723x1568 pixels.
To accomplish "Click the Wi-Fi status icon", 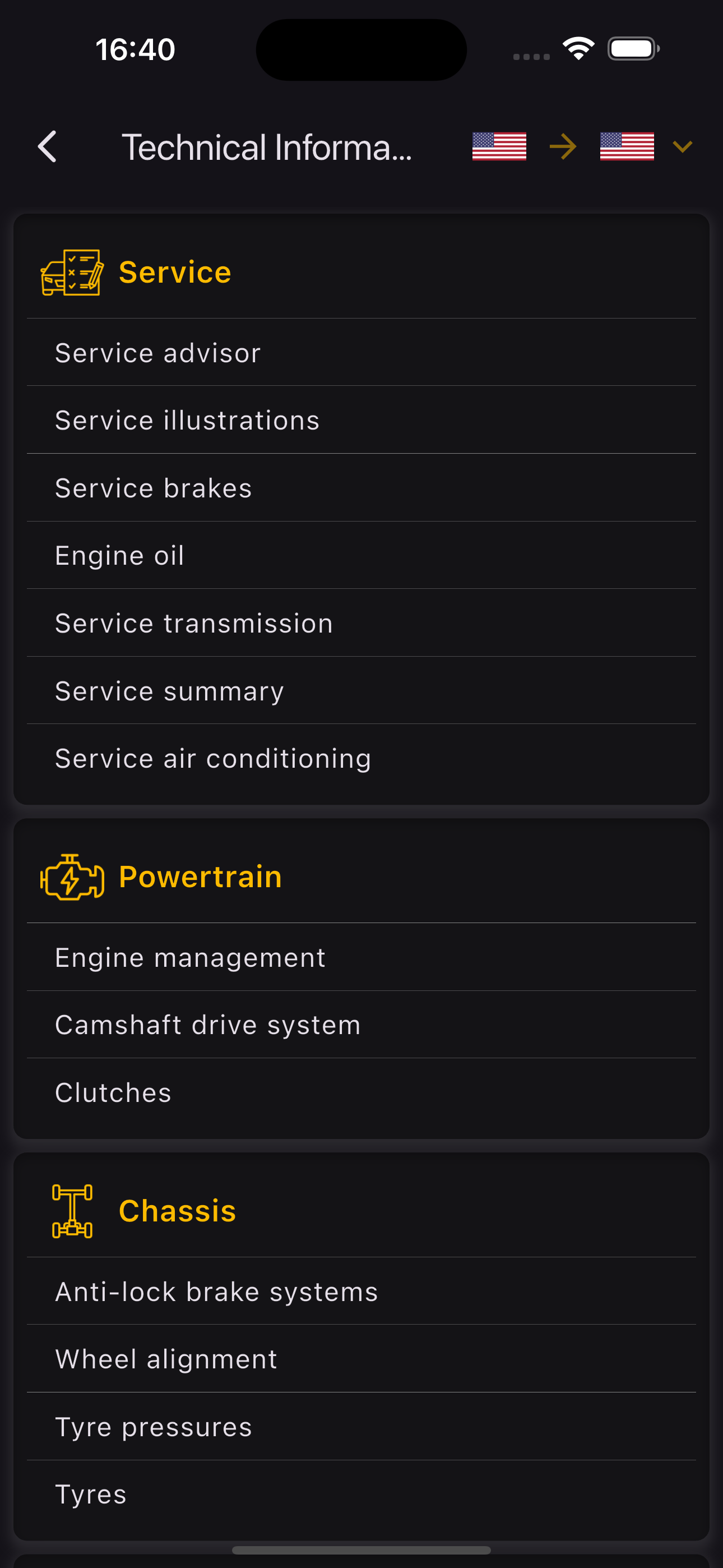I will click(x=578, y=48).
